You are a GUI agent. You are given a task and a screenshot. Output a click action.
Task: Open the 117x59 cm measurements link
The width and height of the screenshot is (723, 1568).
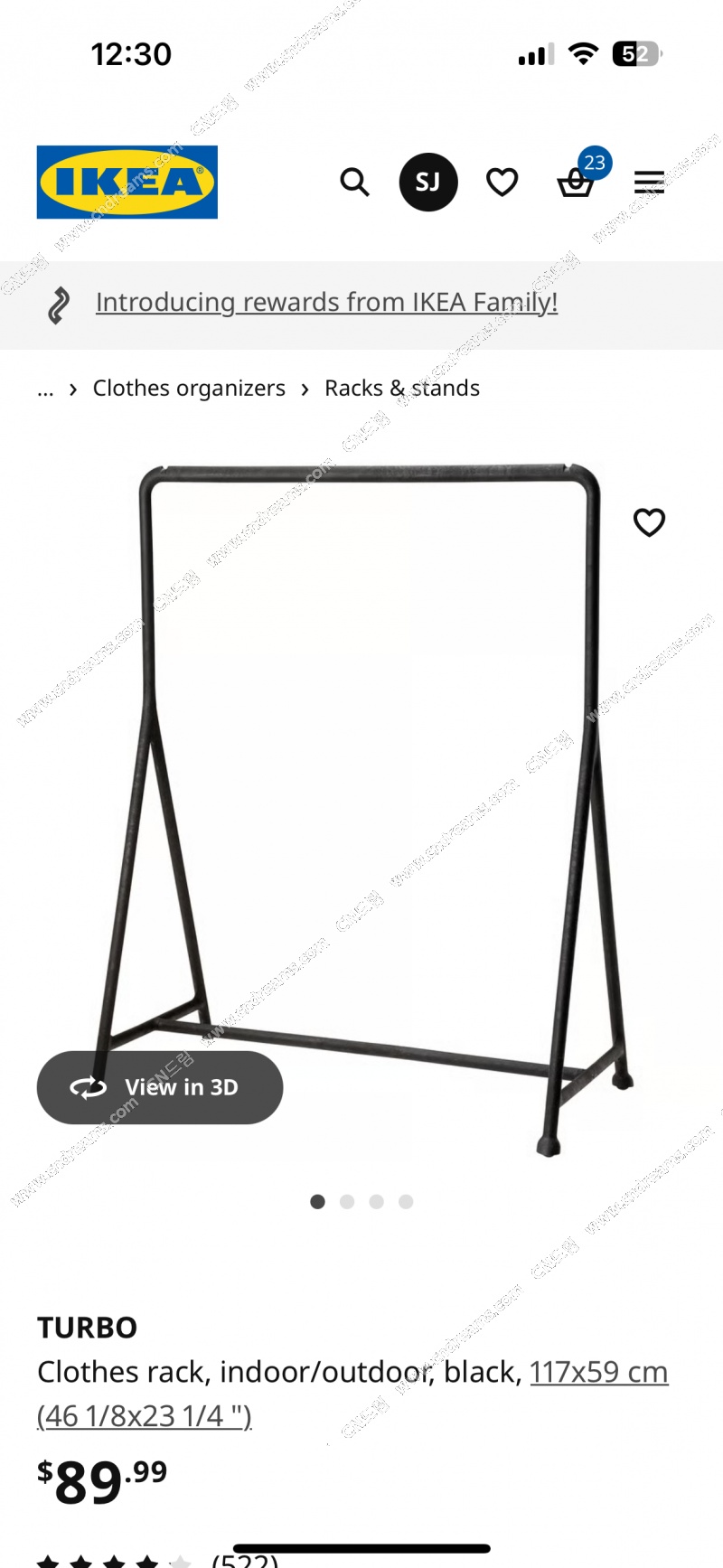tap(598, 1372)
